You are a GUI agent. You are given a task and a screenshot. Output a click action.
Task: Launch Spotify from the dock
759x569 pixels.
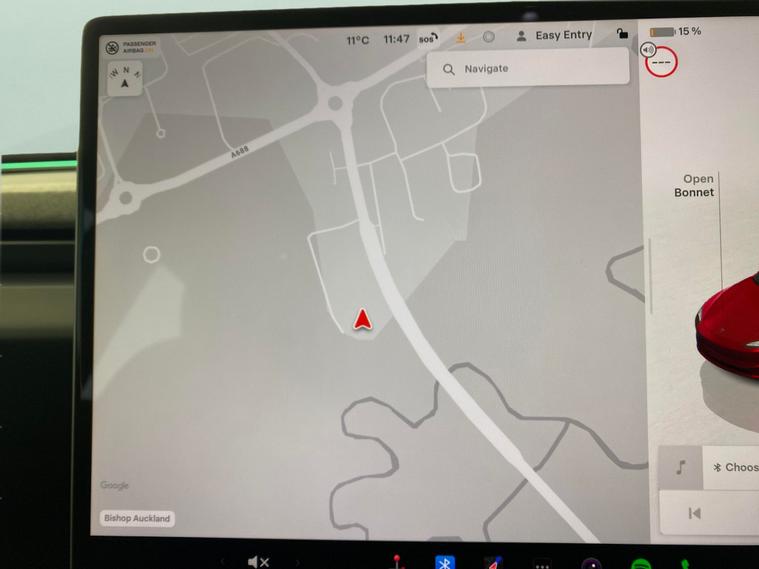pos(641,564)
